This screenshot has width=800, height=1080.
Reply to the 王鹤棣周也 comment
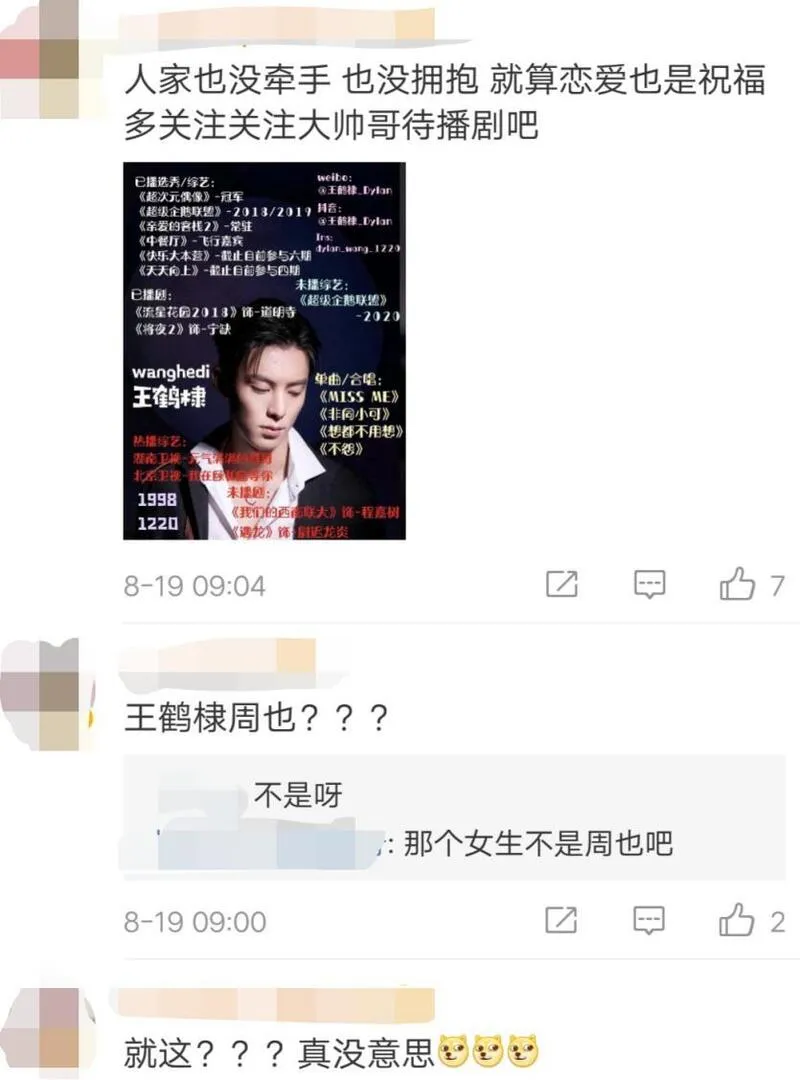tap(650, 920)
